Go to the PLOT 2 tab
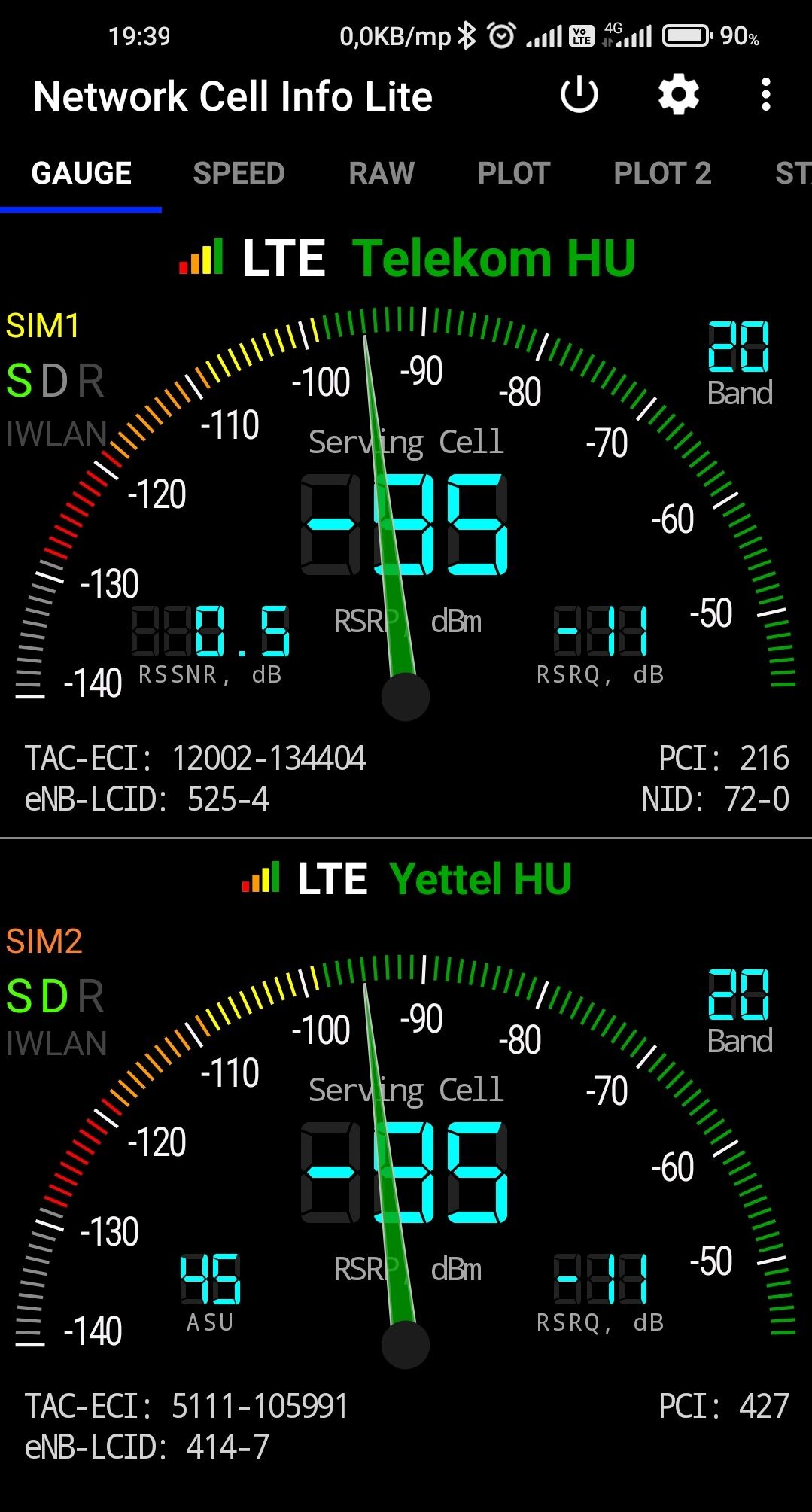 pyautogui.click(x=662, y=174)
